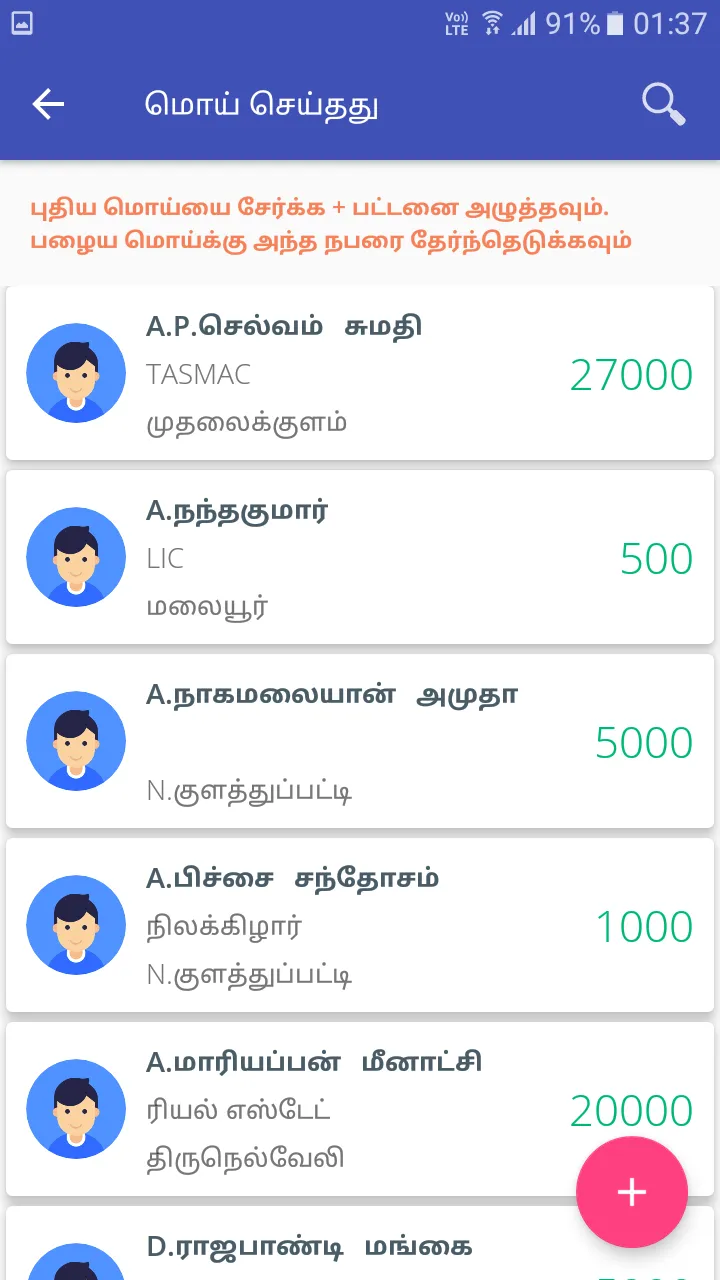
Task: Go back using the arrow icon
Action: (x=48, y=104)
